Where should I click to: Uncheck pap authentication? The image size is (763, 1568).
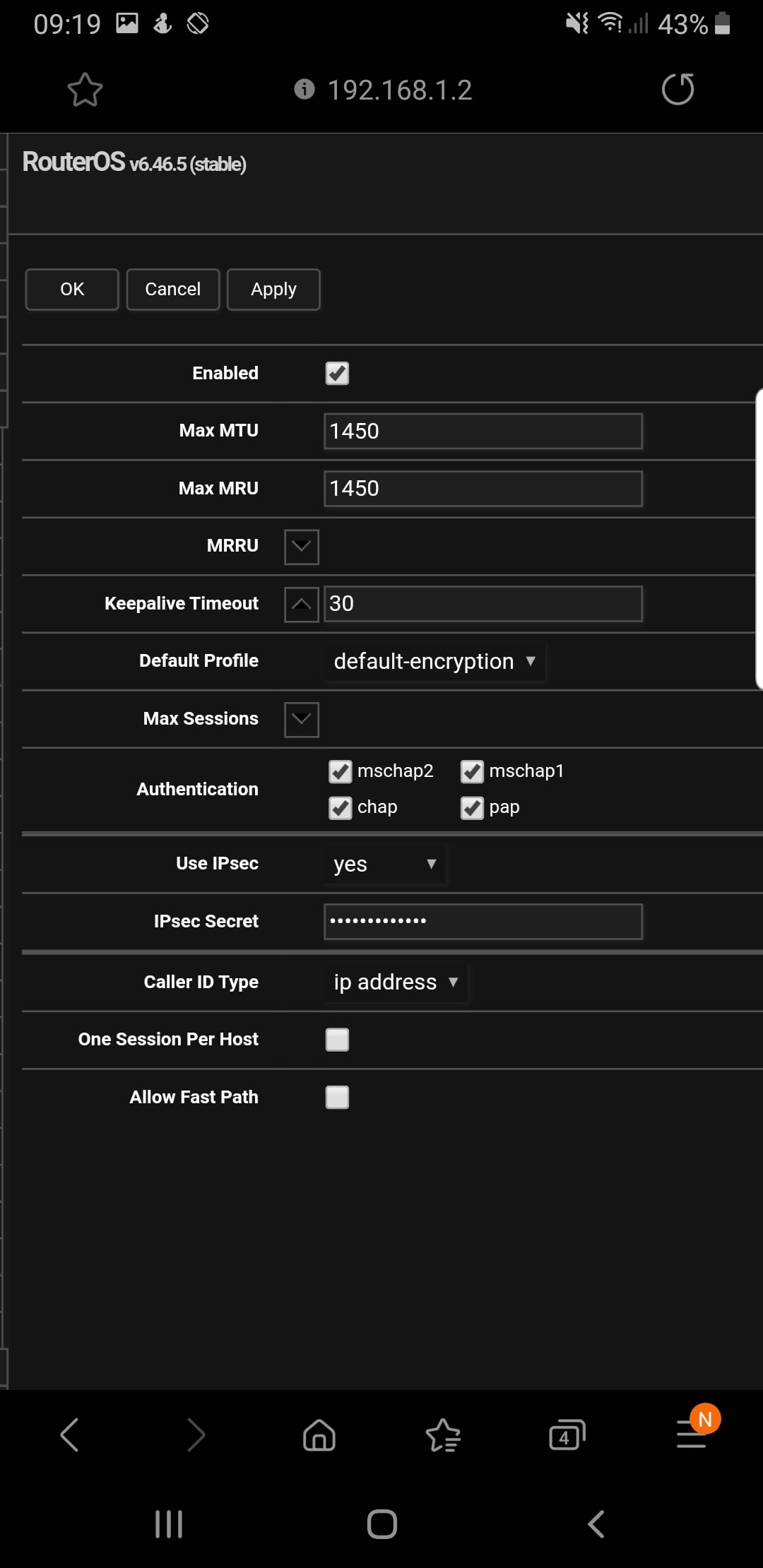pyautogui.click(x=472, y=808)
